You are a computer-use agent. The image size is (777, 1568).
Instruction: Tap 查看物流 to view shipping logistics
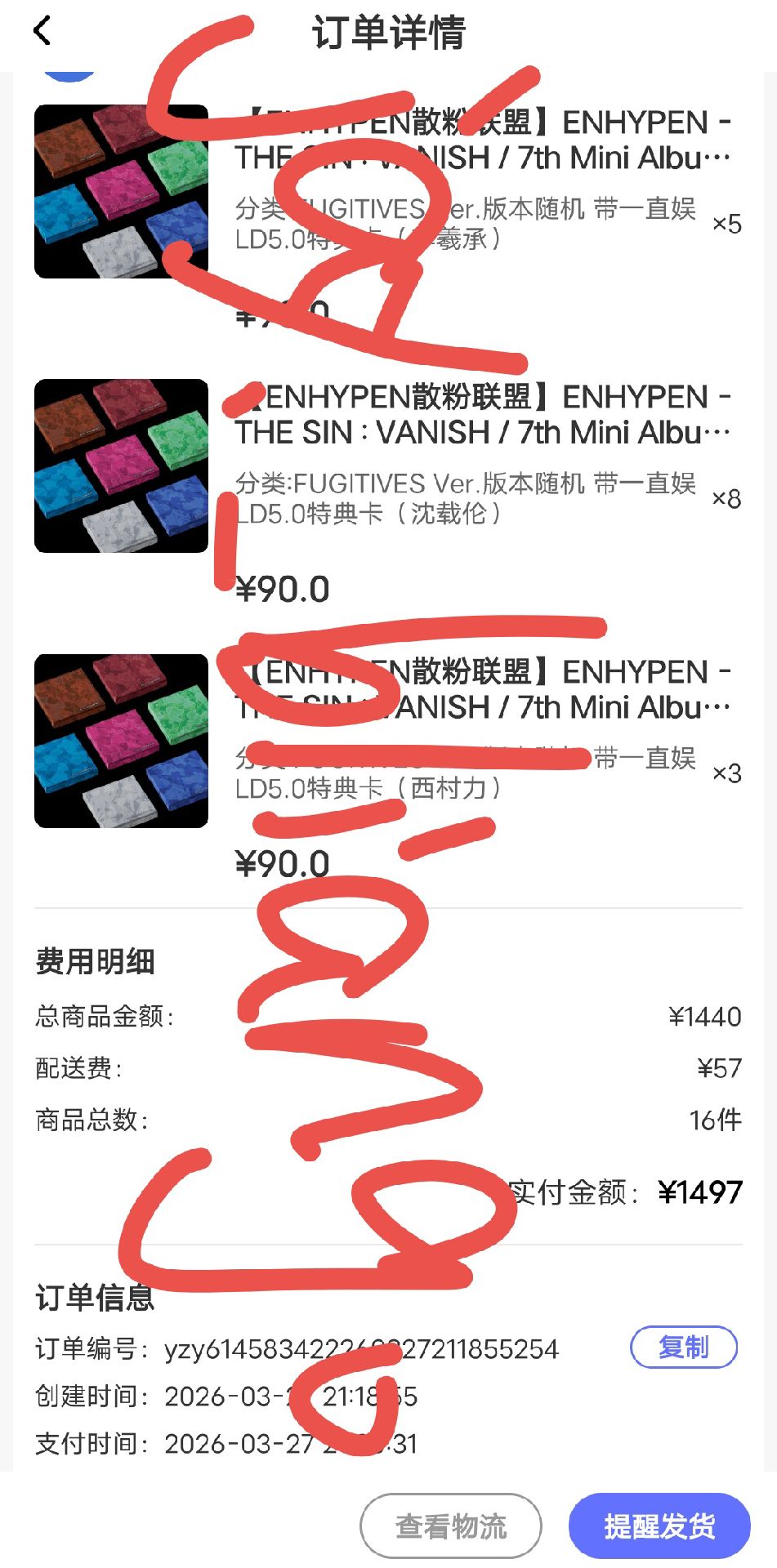[450, 1525]
